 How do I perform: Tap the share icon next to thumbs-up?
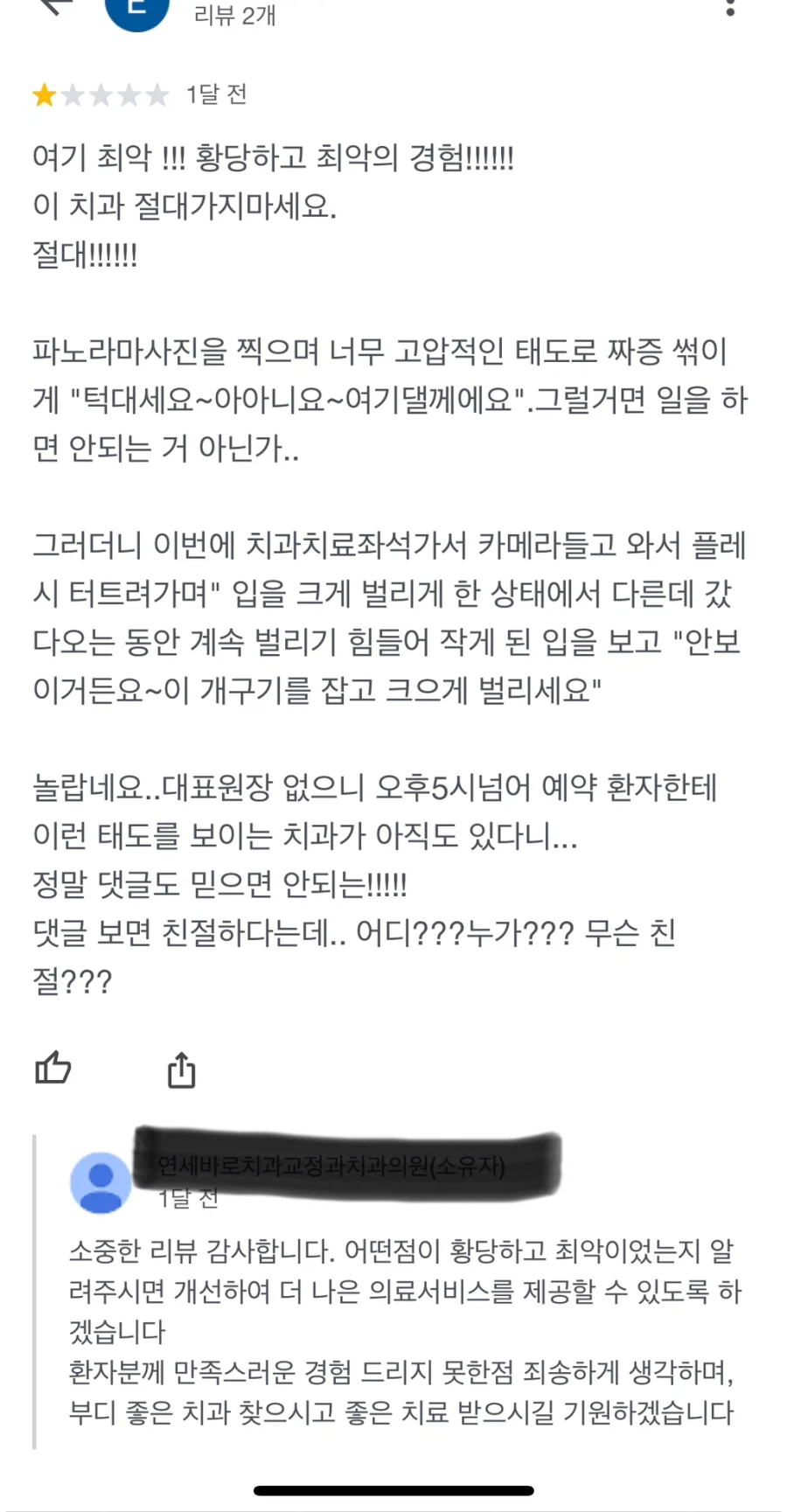pos(181,1069)
